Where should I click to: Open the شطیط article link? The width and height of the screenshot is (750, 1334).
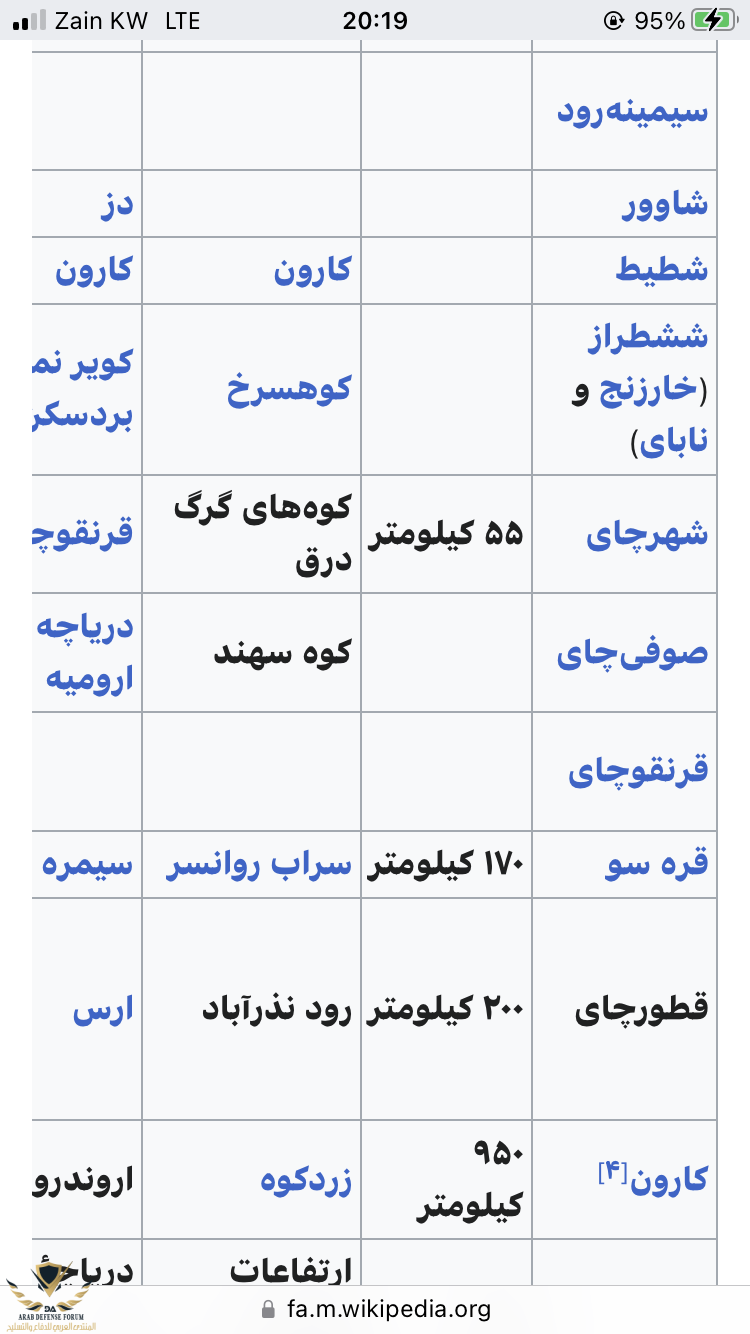pyautogui.click(x=661, y=270)
